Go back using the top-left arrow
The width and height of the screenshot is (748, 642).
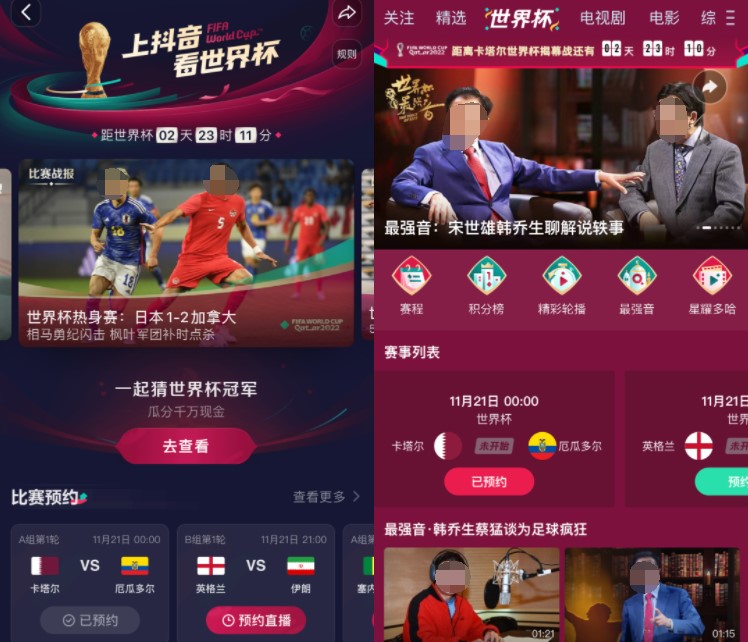pyautogui.click(x=27, y=12)
